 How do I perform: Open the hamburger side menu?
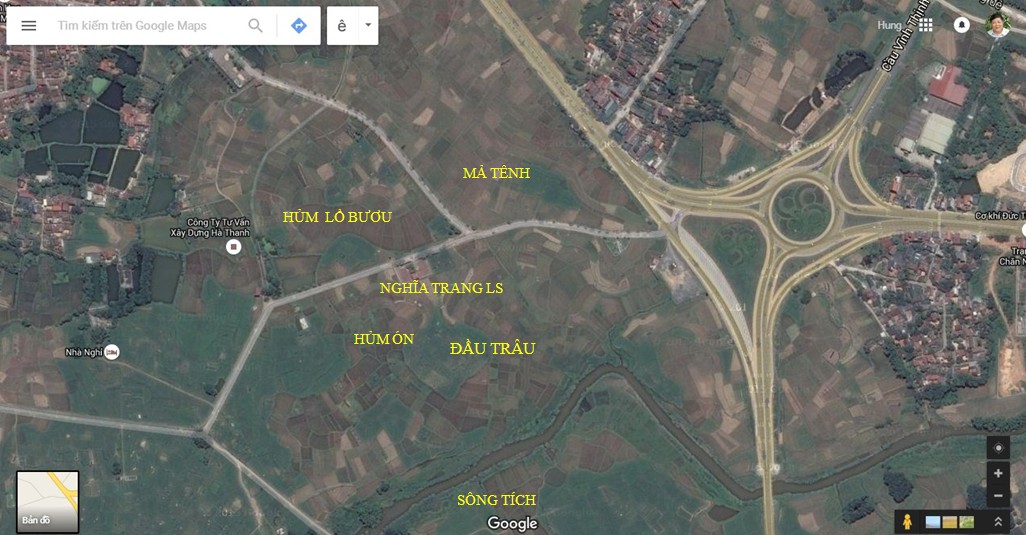pyautogui.click(x=29, y=25)
